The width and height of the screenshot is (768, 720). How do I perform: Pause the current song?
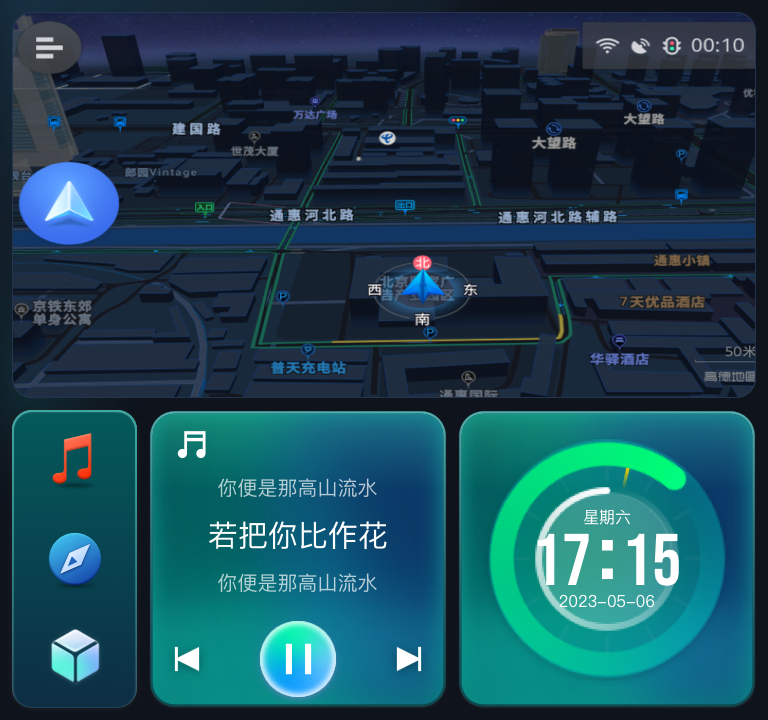298,659
